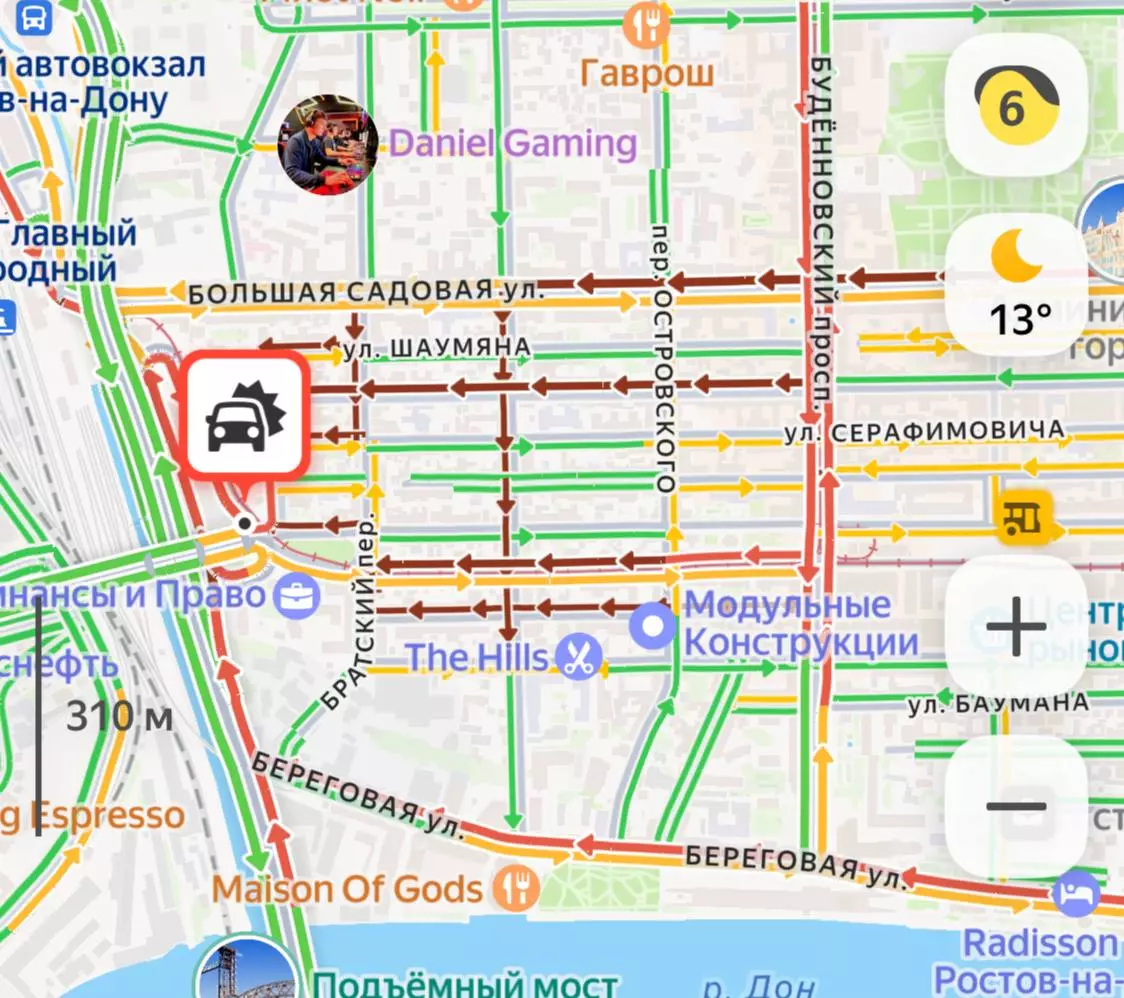Open the Подъёмный мост landmark photo
The width and height of the screenshot is (1124, 998).
[x=247, y=972]
